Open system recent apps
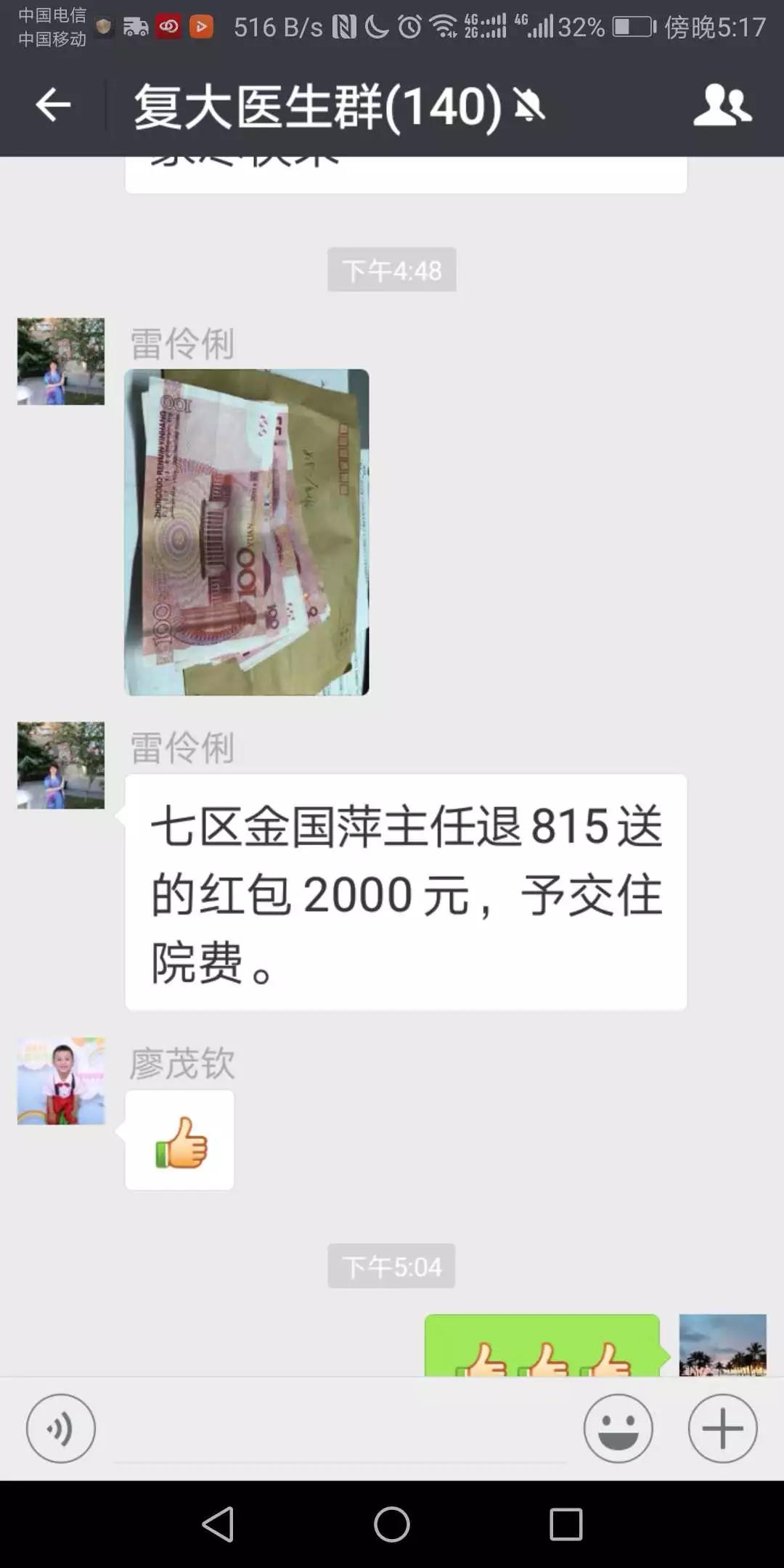Image resolution: width=784 pixels, height=1568 pixels. pos(565,1524)
